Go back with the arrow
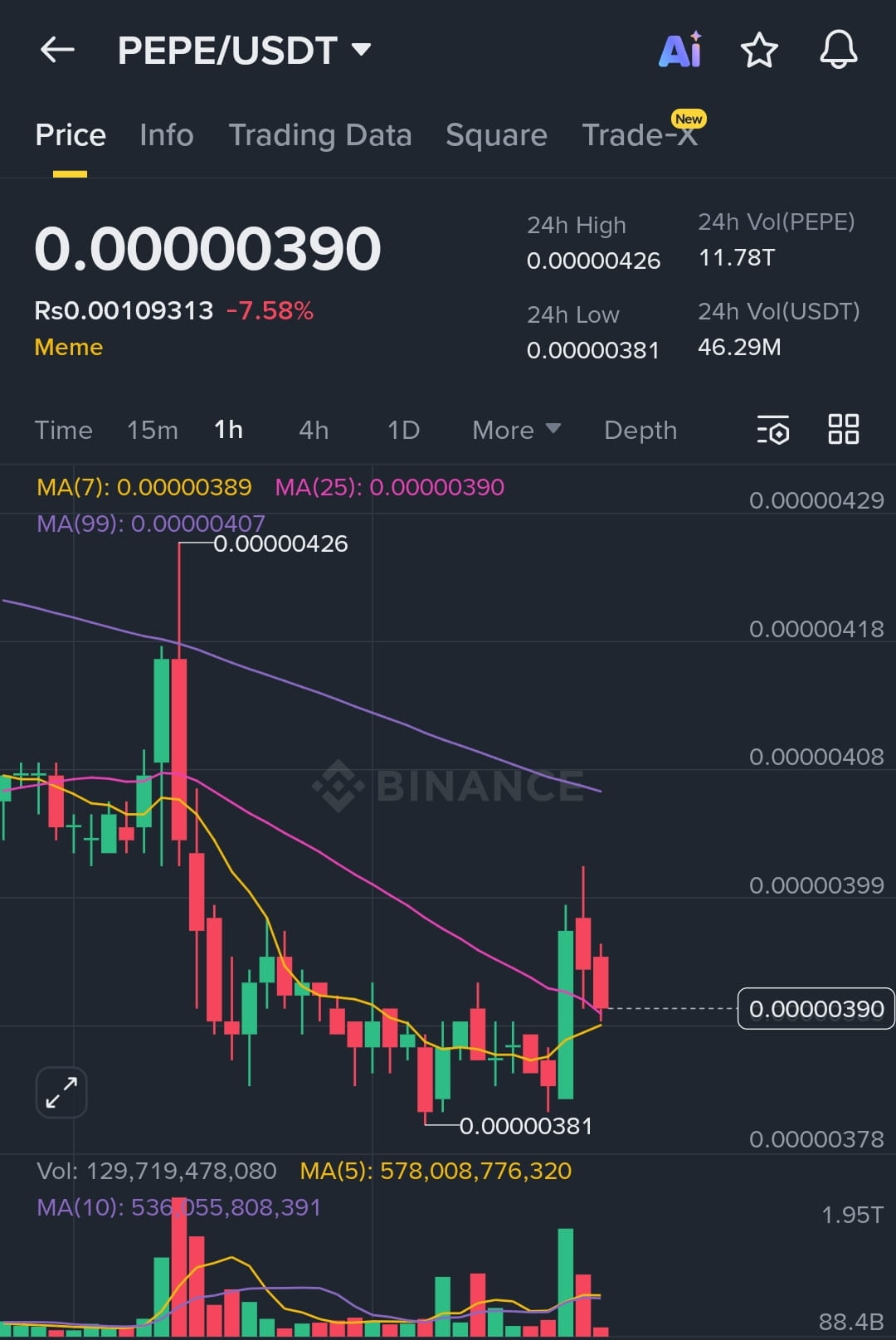Image resolution: width=896 pixels, height=1340 pixels. 57,51
